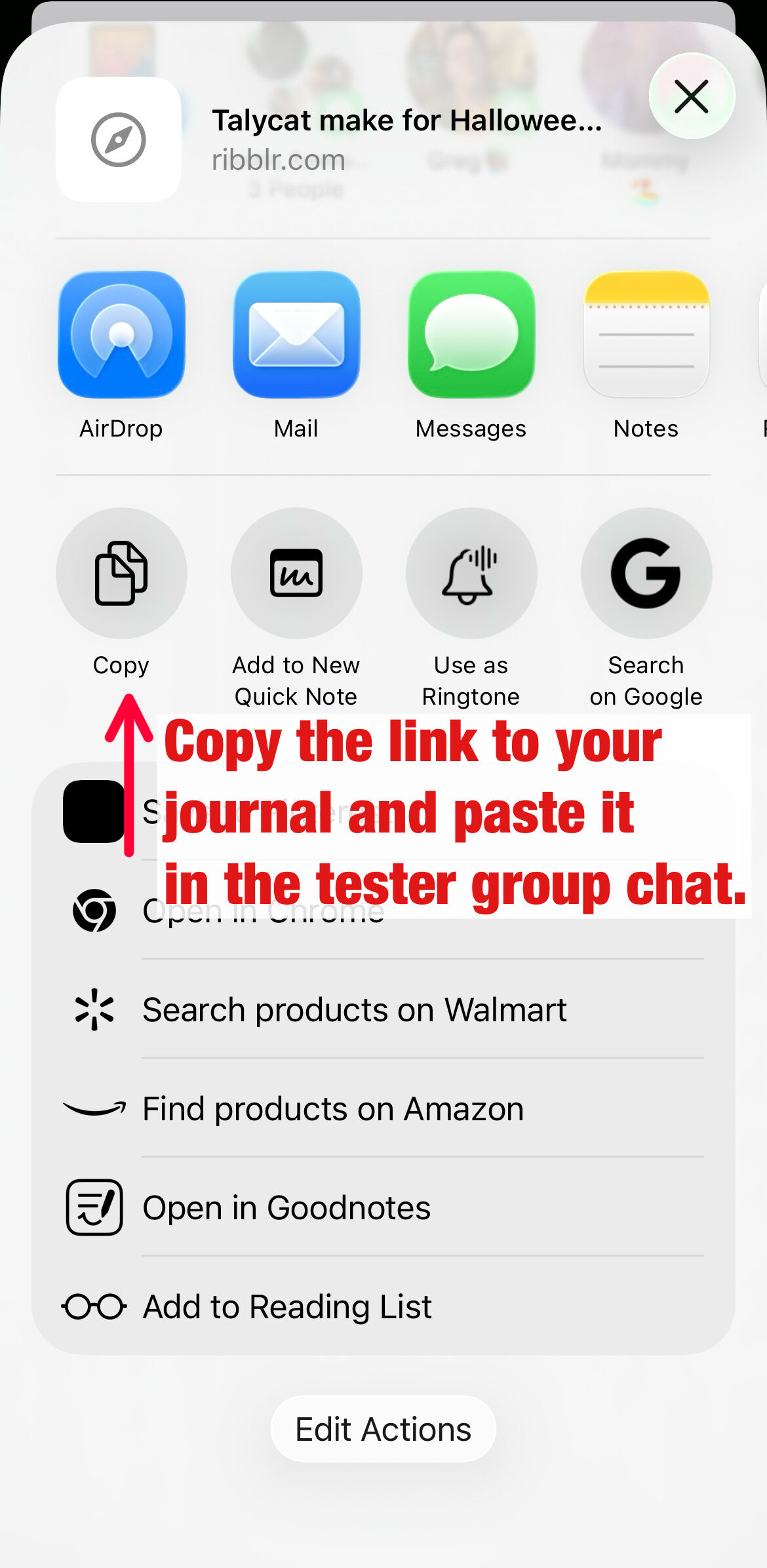This screenshot has height=1568, width=767.
Task: Add the page to Reading List
Action: tap(383, 1306)
